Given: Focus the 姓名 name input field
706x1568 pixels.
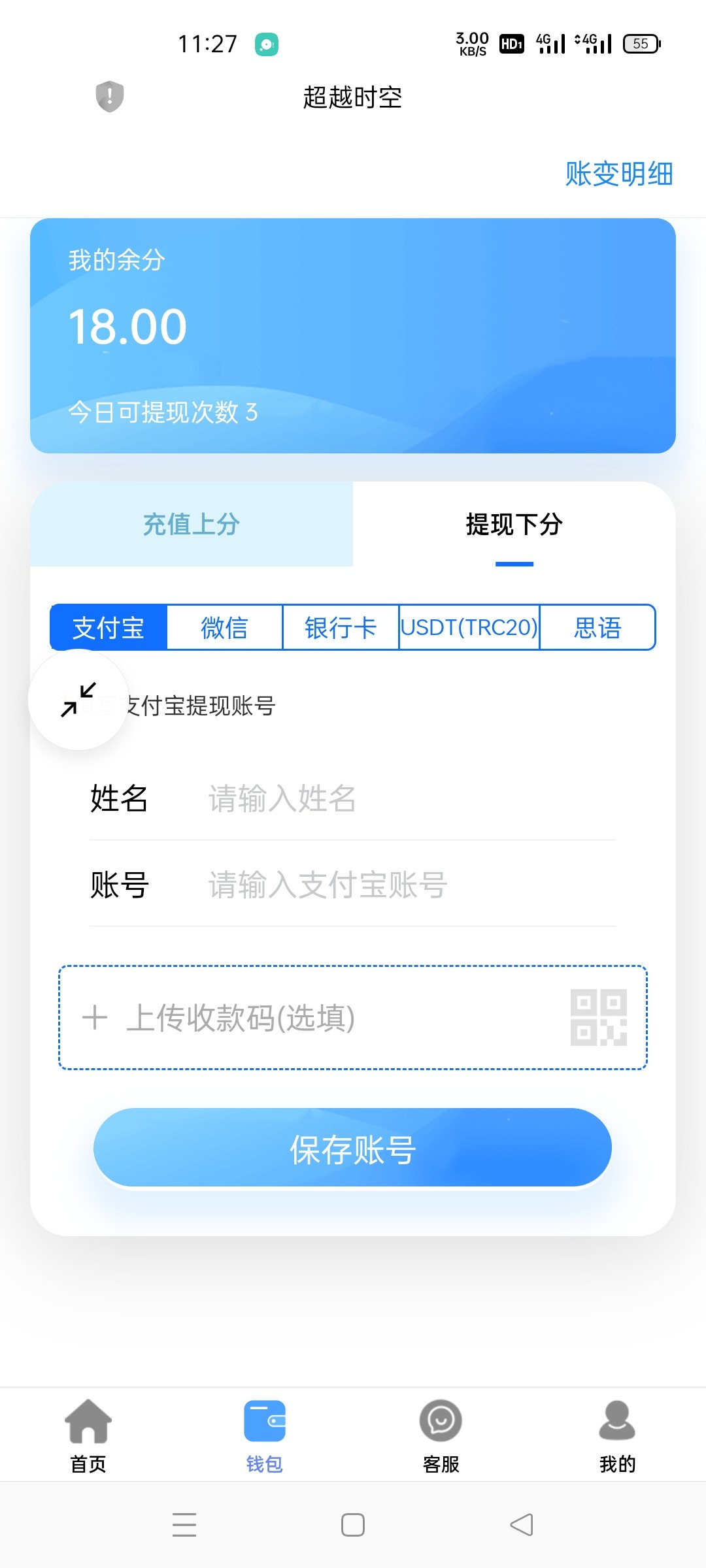Looking at the screenshot, I should tap(405, 798).
